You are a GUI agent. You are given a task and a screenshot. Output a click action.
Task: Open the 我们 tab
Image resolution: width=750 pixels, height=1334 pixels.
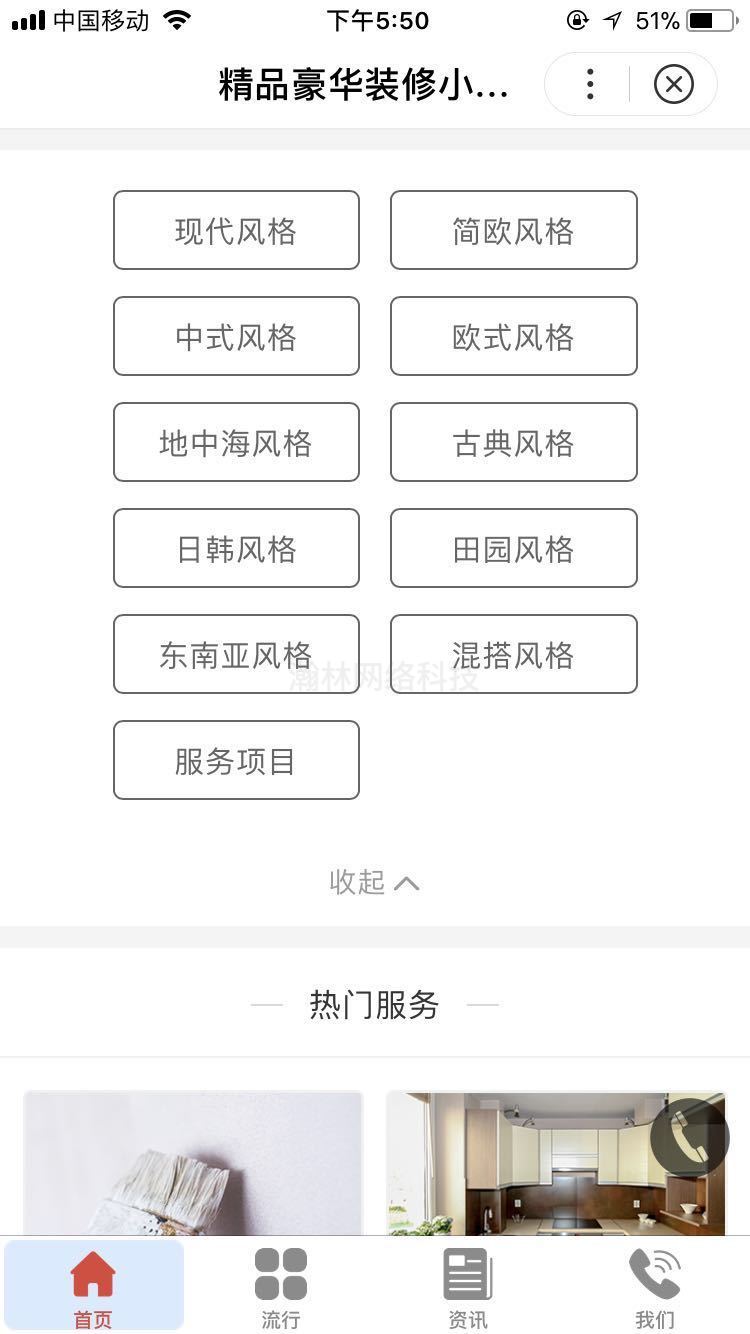coord(655,1288)
